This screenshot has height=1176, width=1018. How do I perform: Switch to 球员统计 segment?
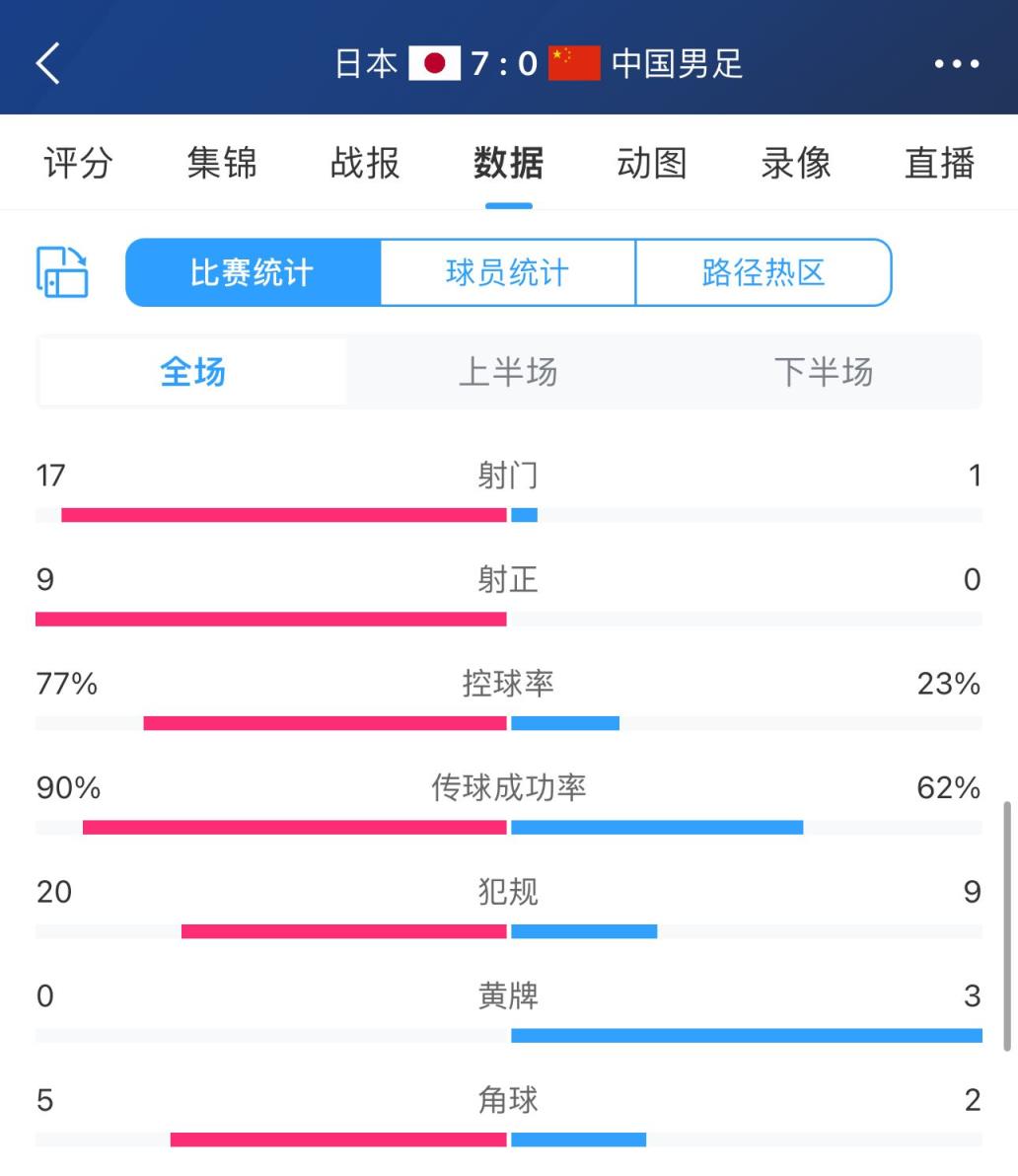click(507, 272)
